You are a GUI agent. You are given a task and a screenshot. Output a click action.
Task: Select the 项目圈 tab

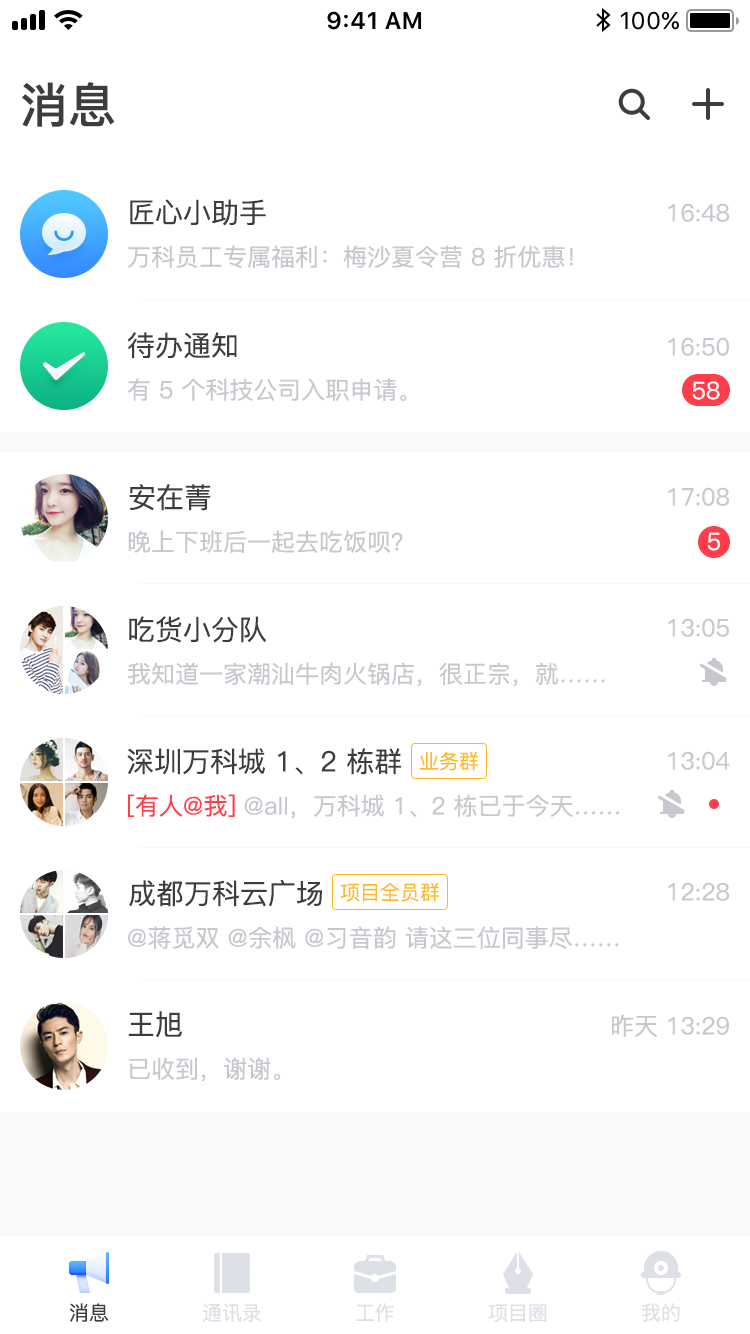pos(517,1285)
